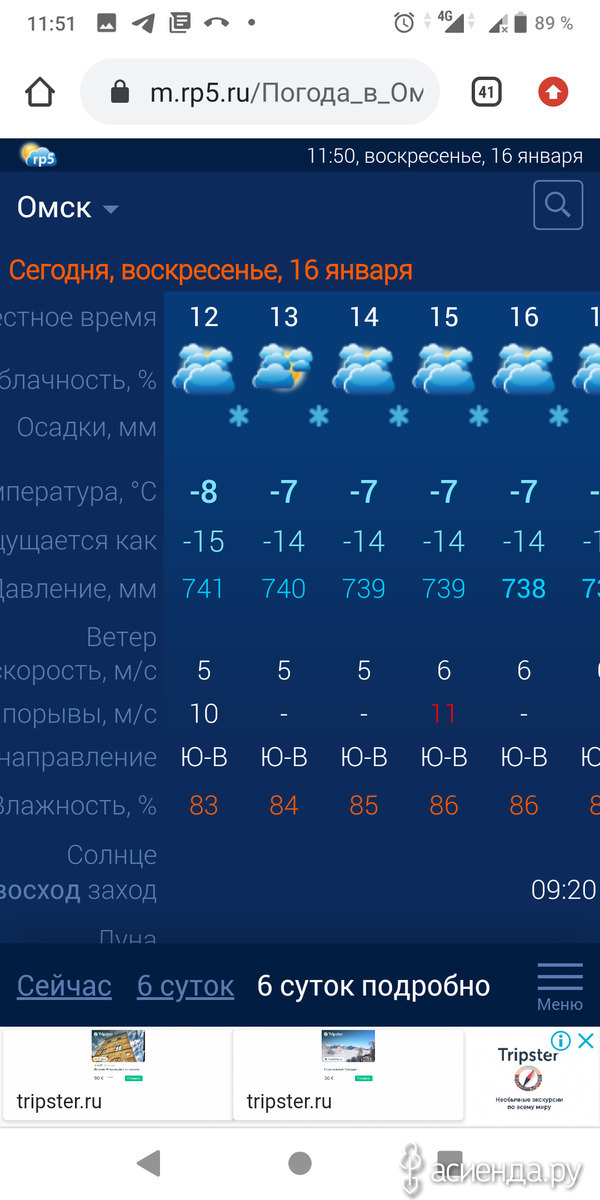
Task: Open the ad info icon
Action: (561, 1042)
